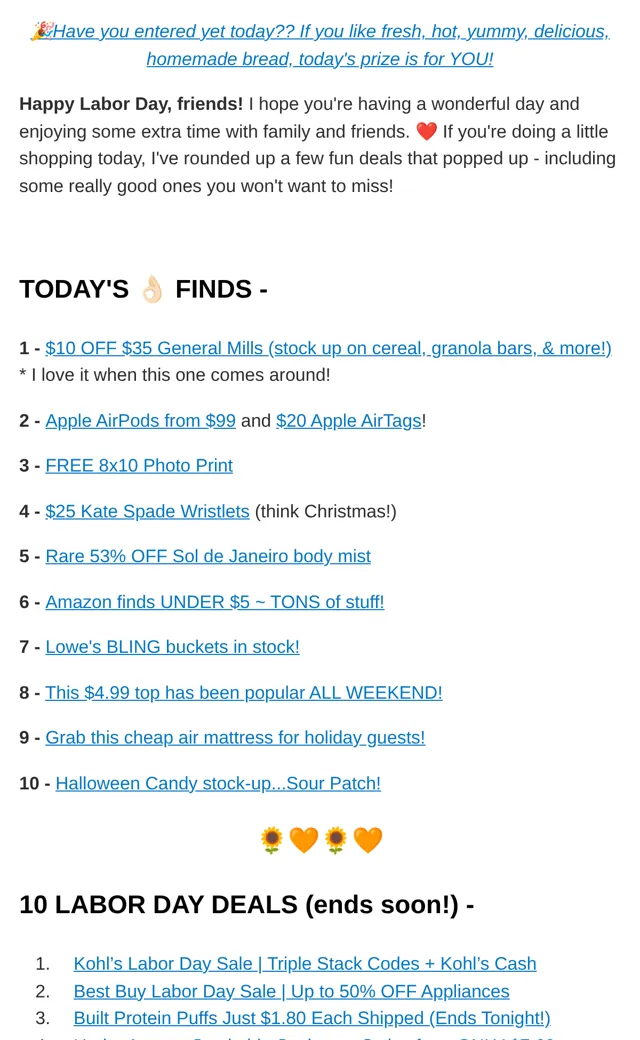
Task: View the popular $4.99 top link
Action: [x=243, y=692]
